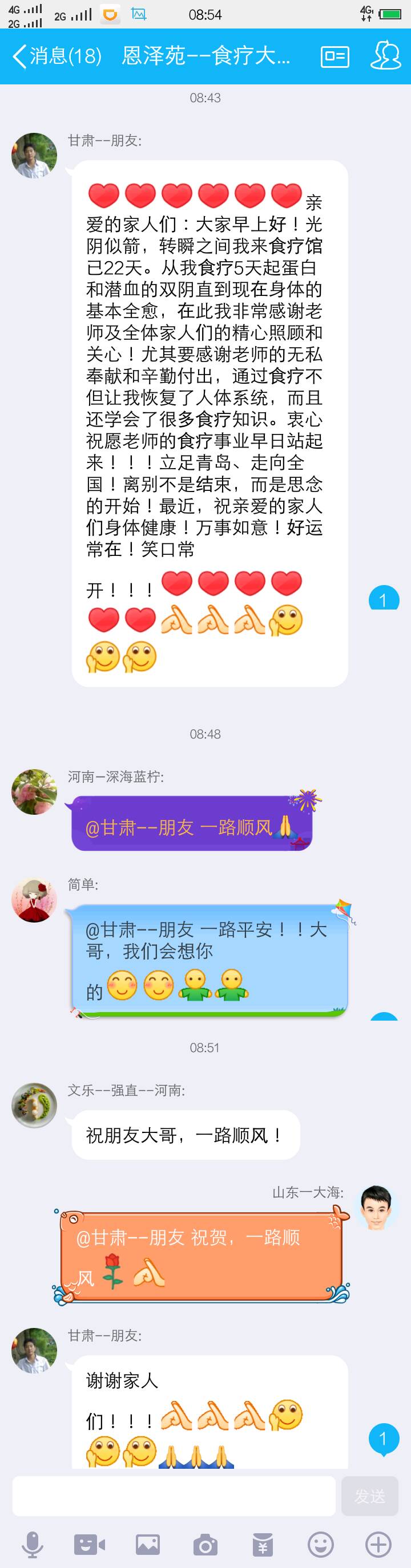The height and width of the screenshot is (1568, 411).
Task: Go back to messages list (18)
Action: (x=56, y=56)
